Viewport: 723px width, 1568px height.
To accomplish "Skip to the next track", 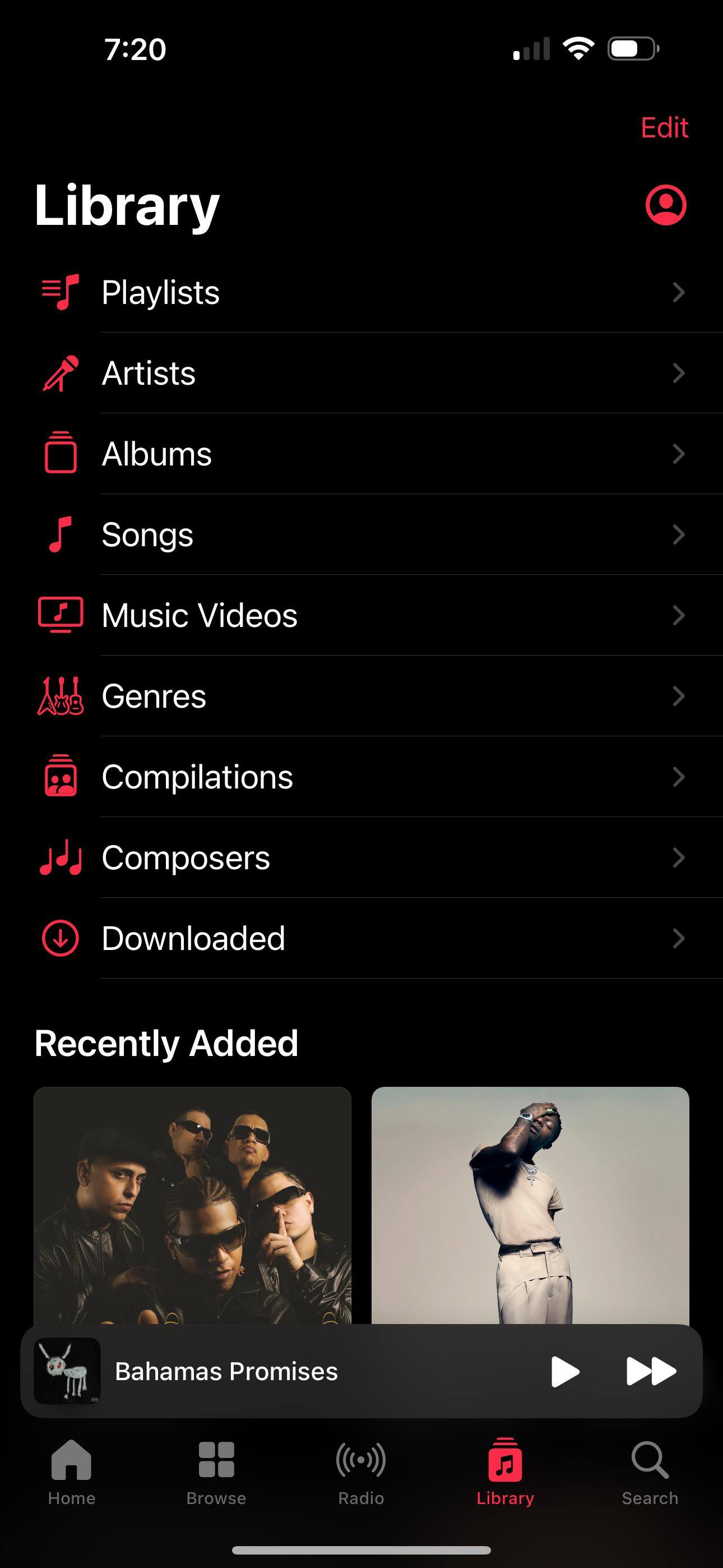I will click(x=651, y=1371).
